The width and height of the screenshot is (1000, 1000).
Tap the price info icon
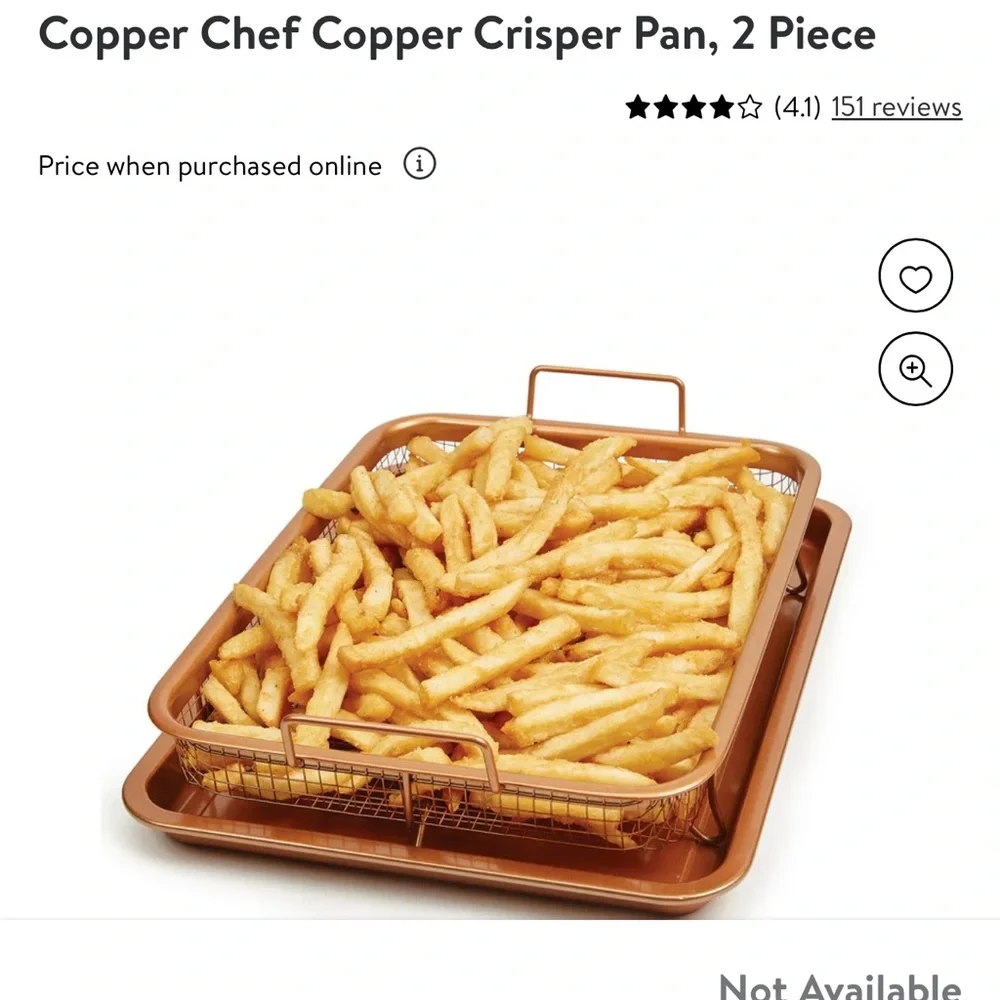pyautogui.click(x=420, y=164)
